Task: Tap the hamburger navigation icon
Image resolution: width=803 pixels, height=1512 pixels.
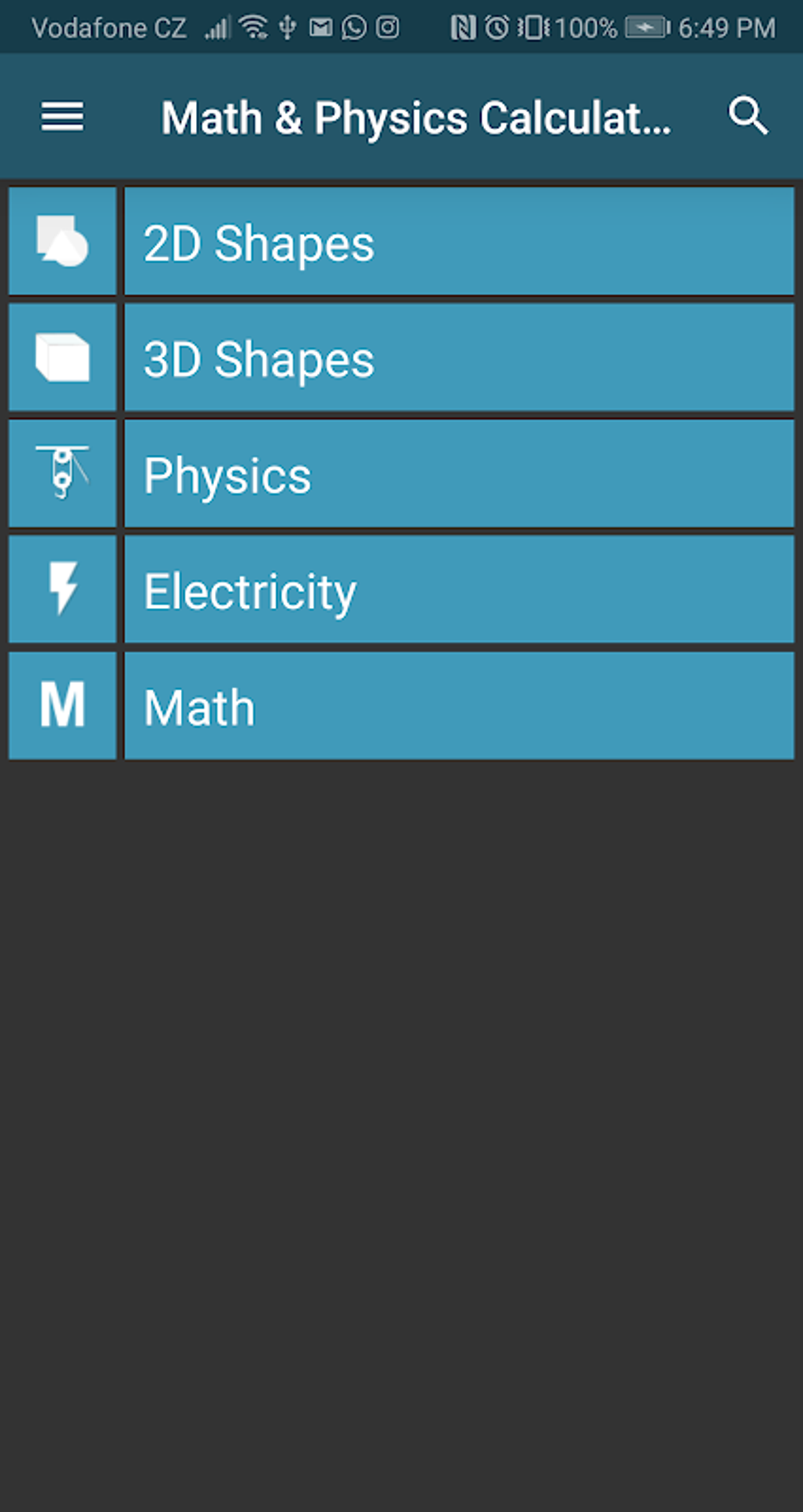Action: [61, 117]
